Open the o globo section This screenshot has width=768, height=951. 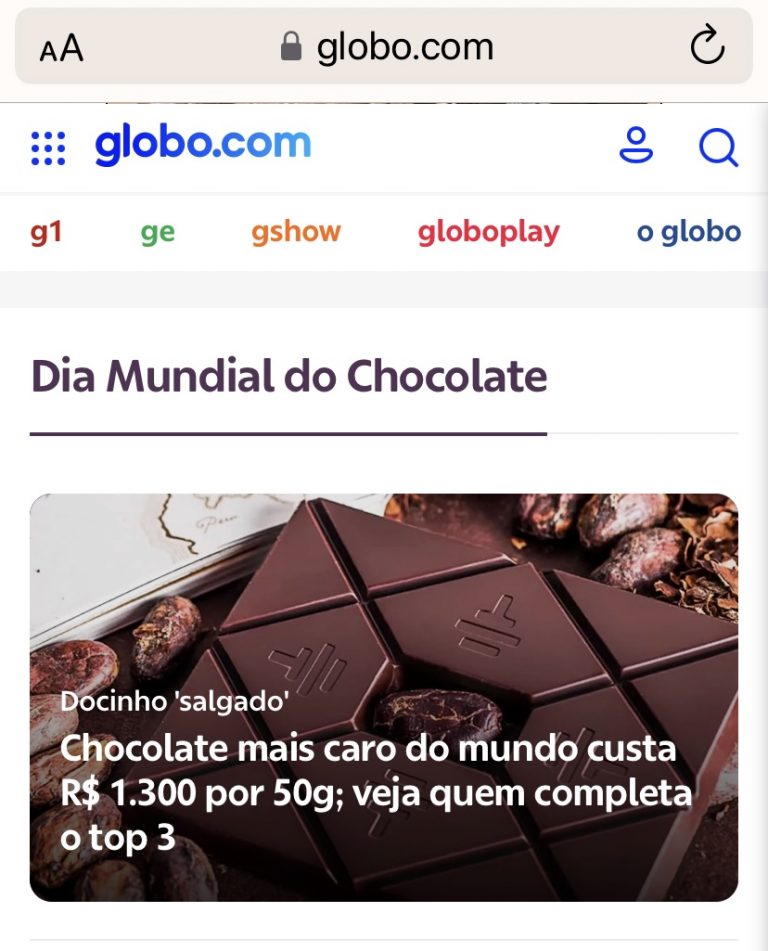(x=688, y=231)
